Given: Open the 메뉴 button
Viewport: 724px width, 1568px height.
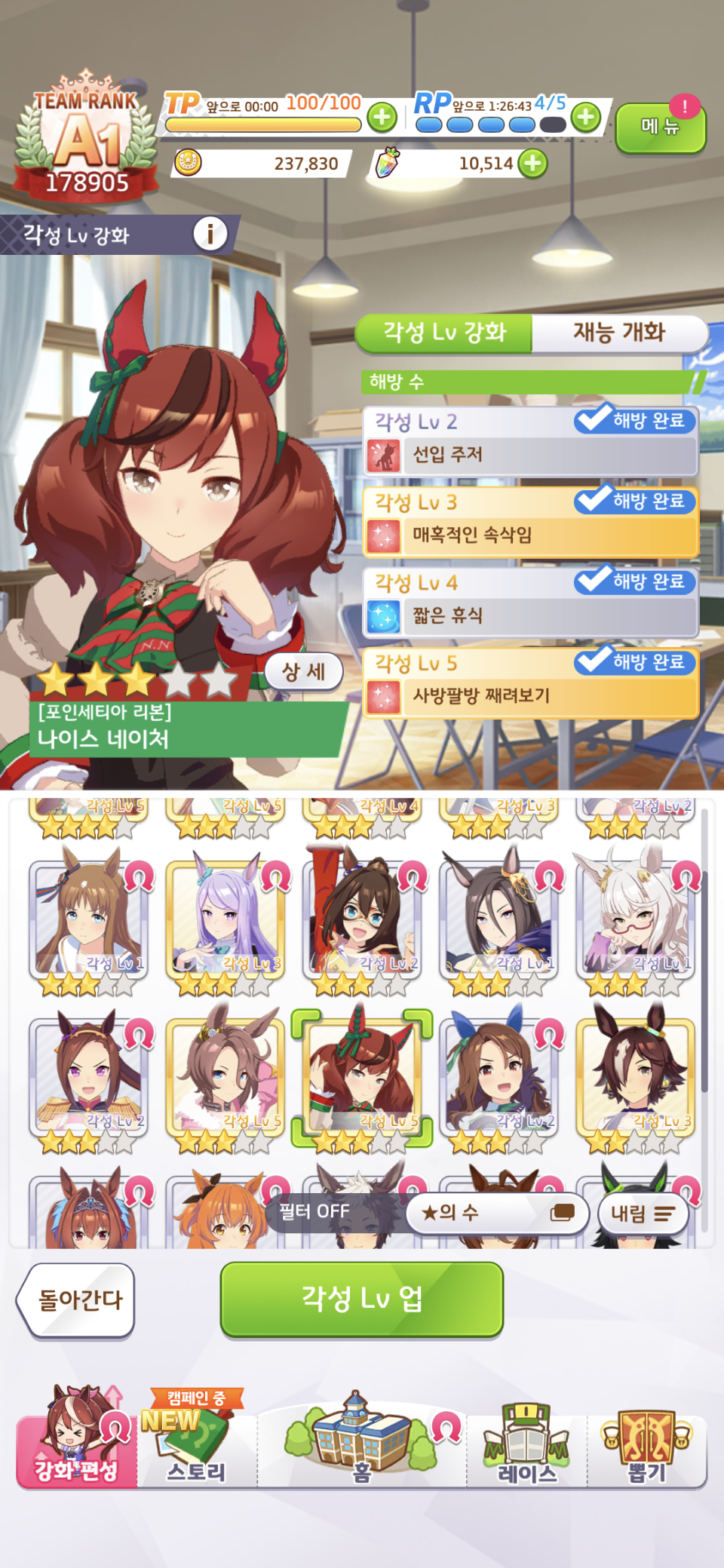Looking at the screenshot, I should coord(661,127).
